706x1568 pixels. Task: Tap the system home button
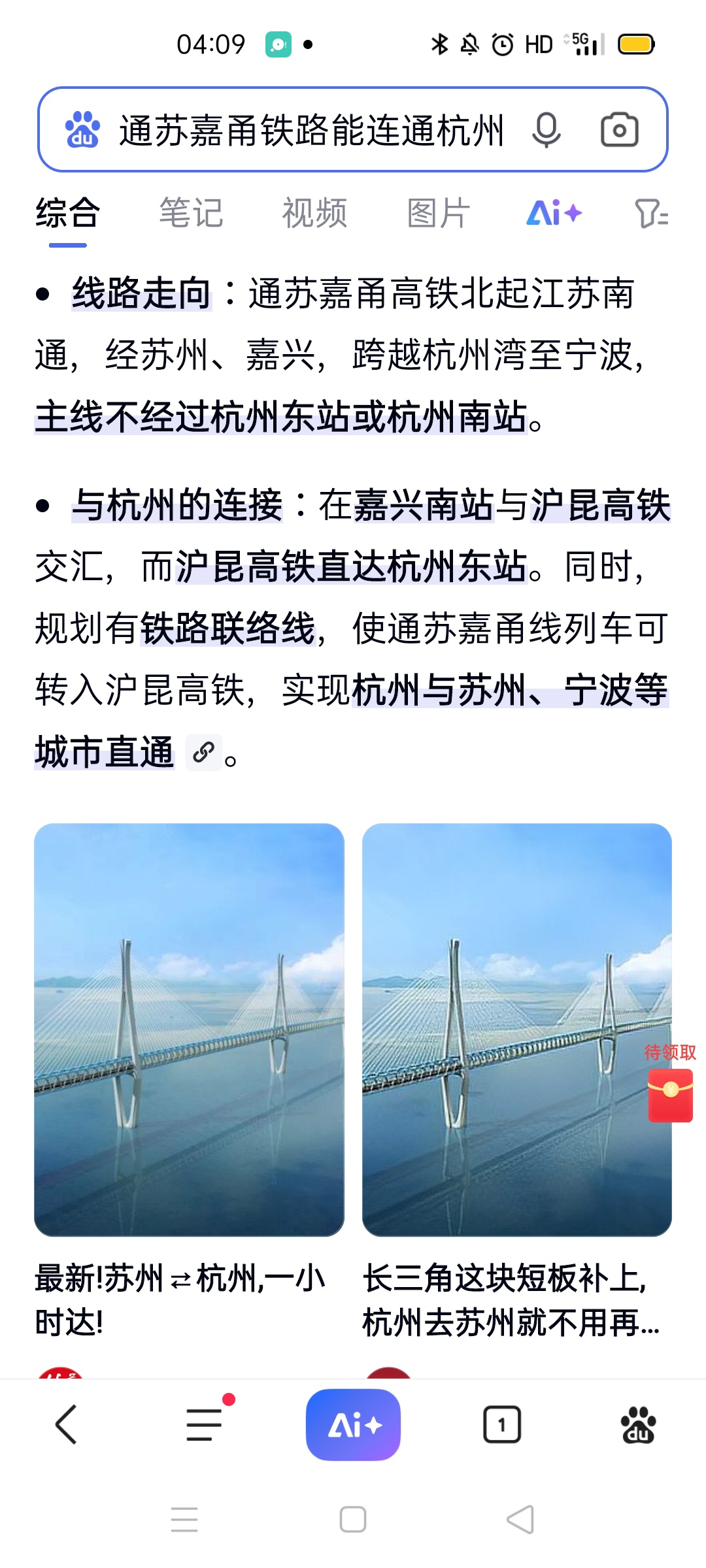[x=353, y=1519]
